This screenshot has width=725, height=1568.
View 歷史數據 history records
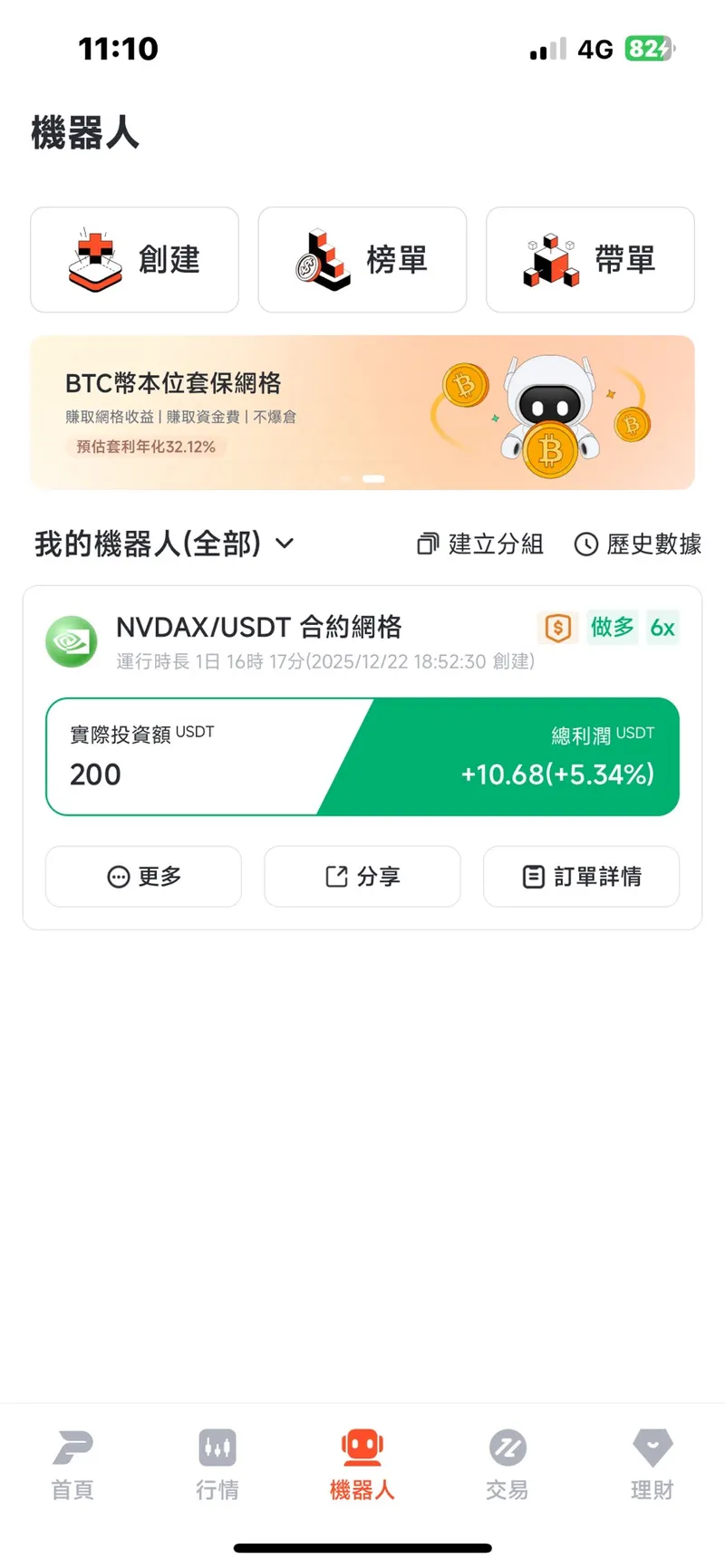[638, 544]
